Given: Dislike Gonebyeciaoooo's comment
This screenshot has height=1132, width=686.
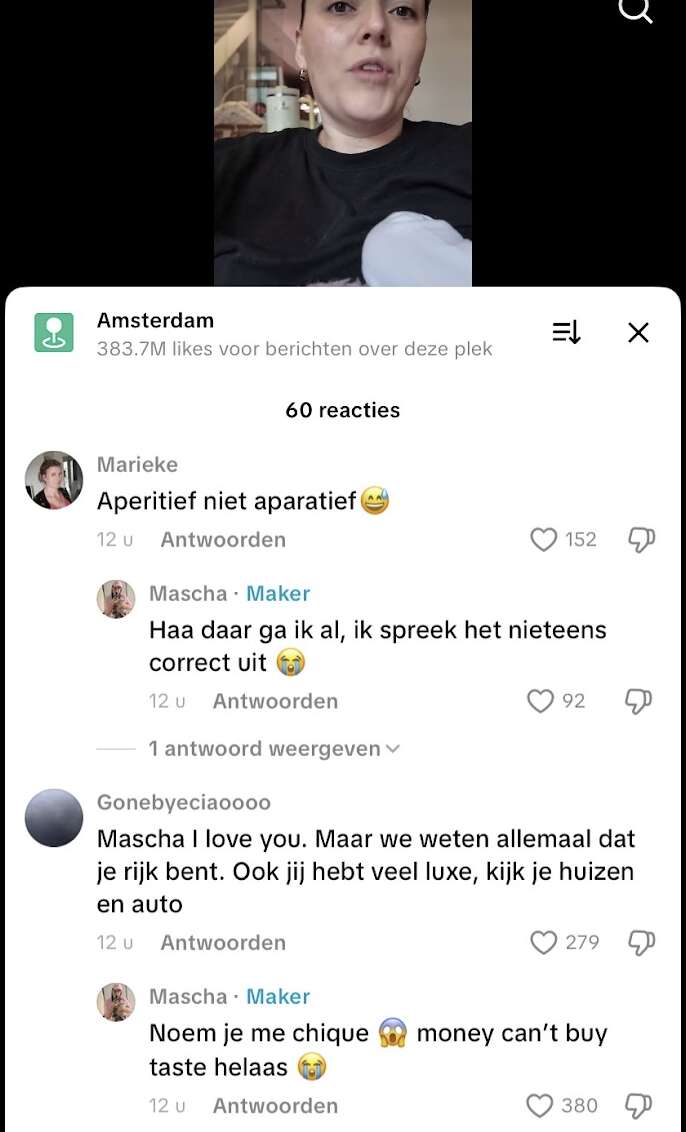Looking at the screenshot, I should pos(640,942).
